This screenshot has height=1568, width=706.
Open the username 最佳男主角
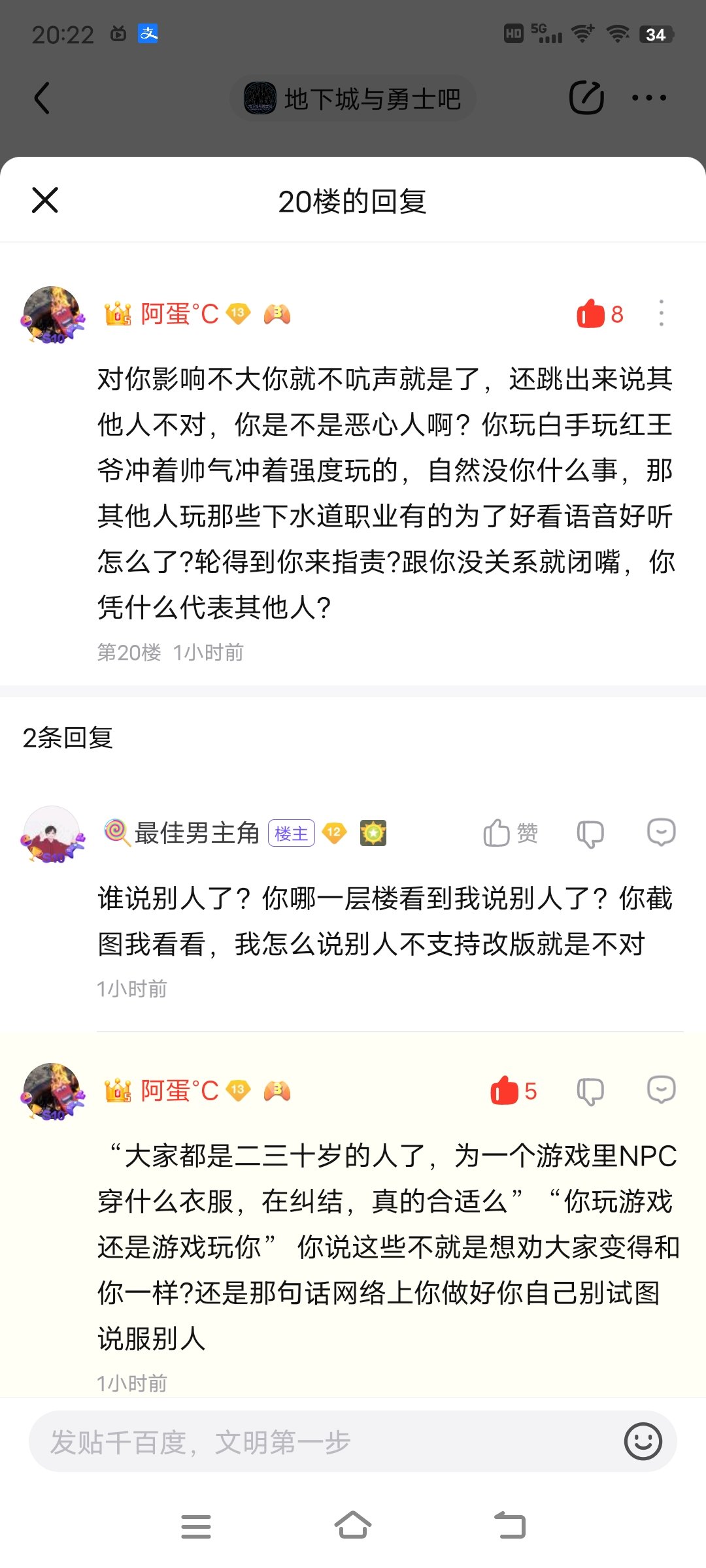point(196,833)
